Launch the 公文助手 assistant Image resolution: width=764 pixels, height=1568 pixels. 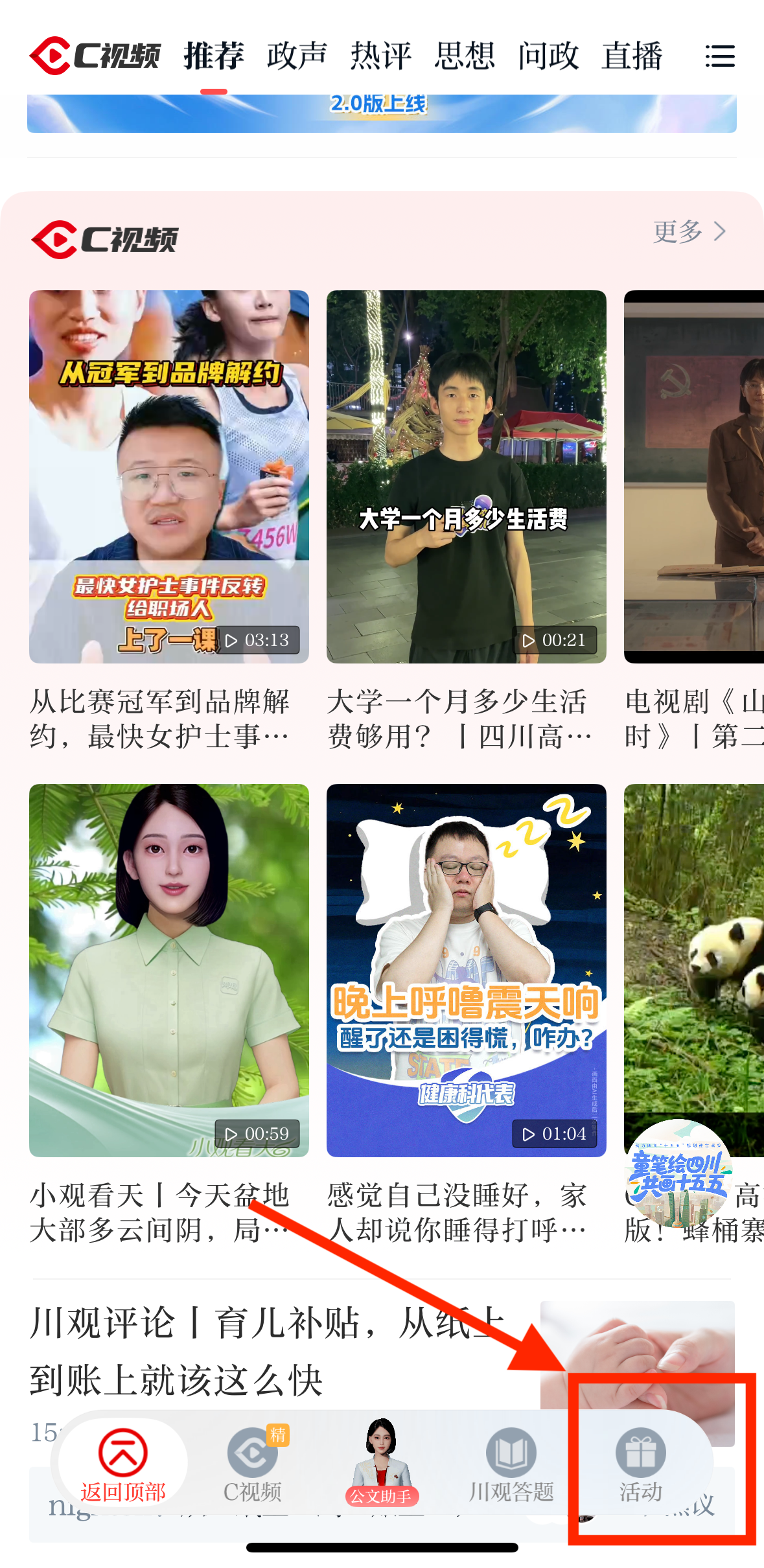(x=382, y=1464)
